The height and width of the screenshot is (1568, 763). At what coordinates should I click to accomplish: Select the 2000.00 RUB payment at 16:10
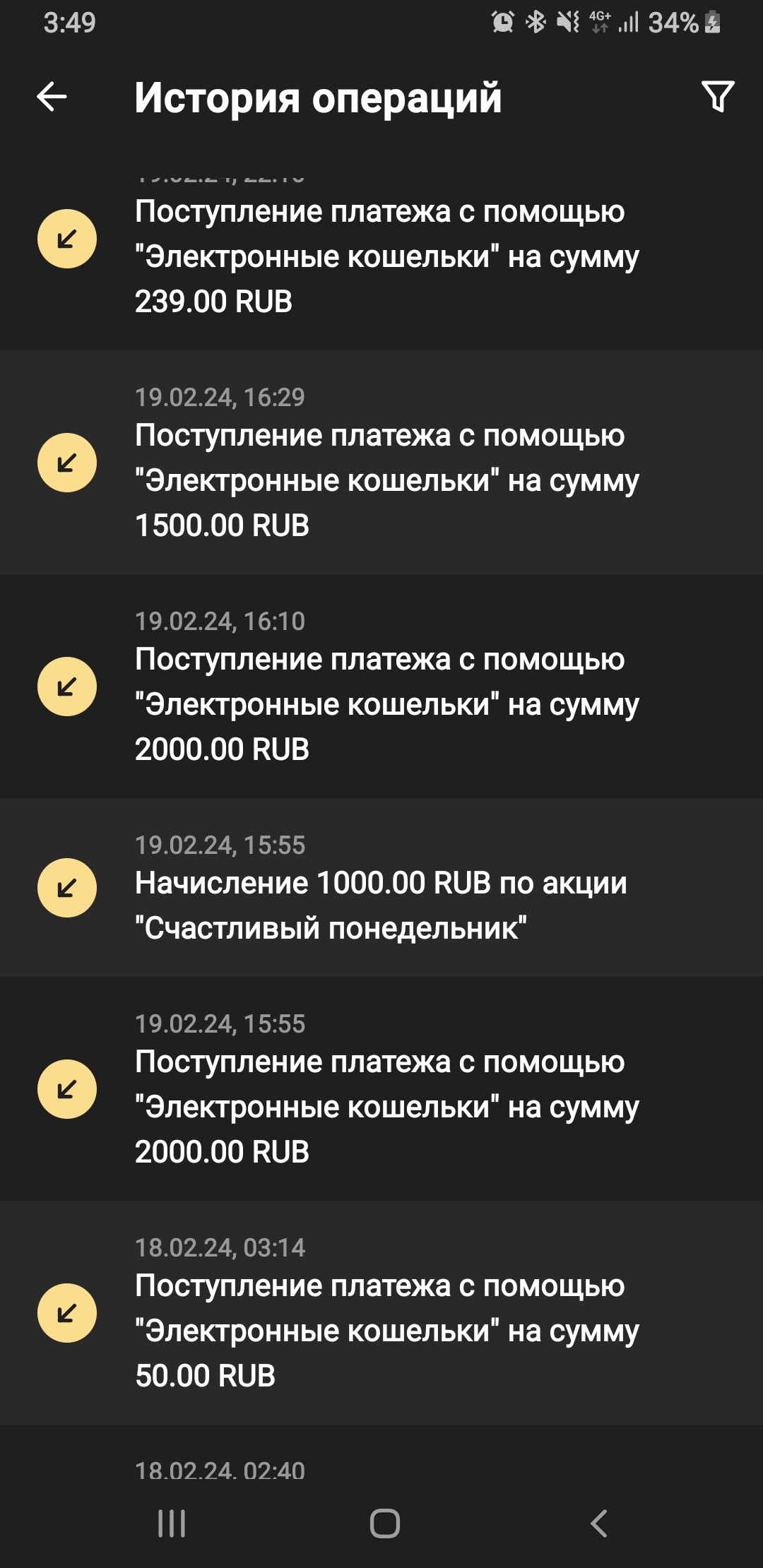[381, 687]
